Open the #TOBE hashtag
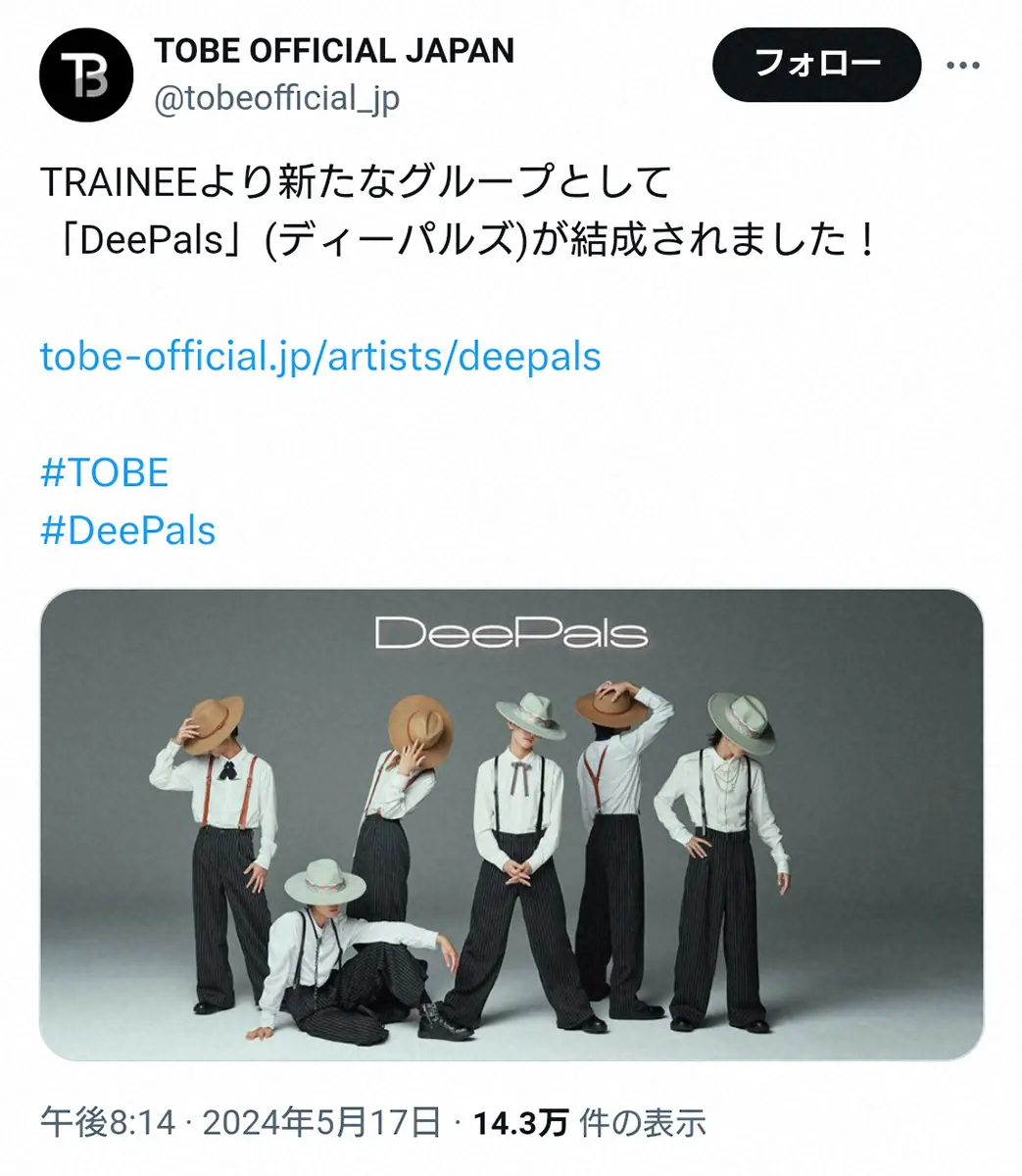 click(x=104, y=473)
